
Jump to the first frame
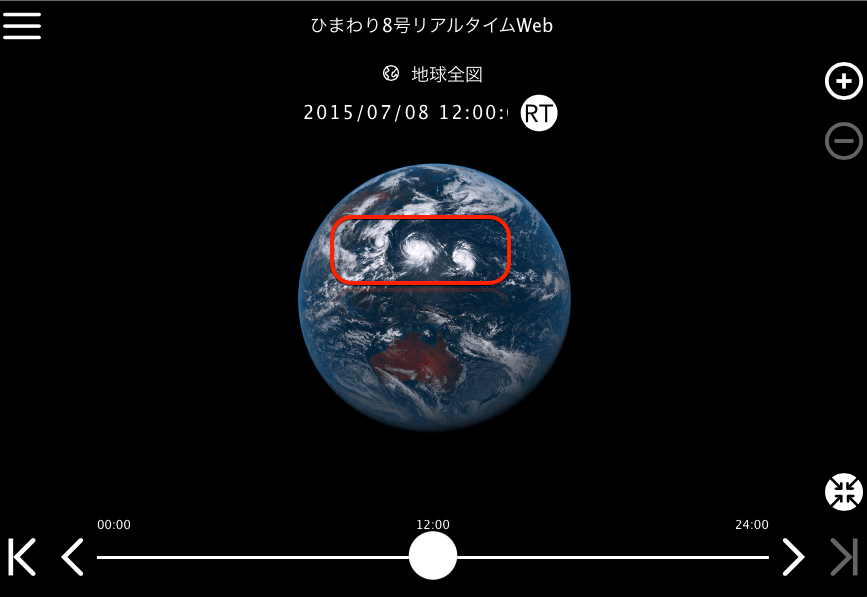coord(22,557)
